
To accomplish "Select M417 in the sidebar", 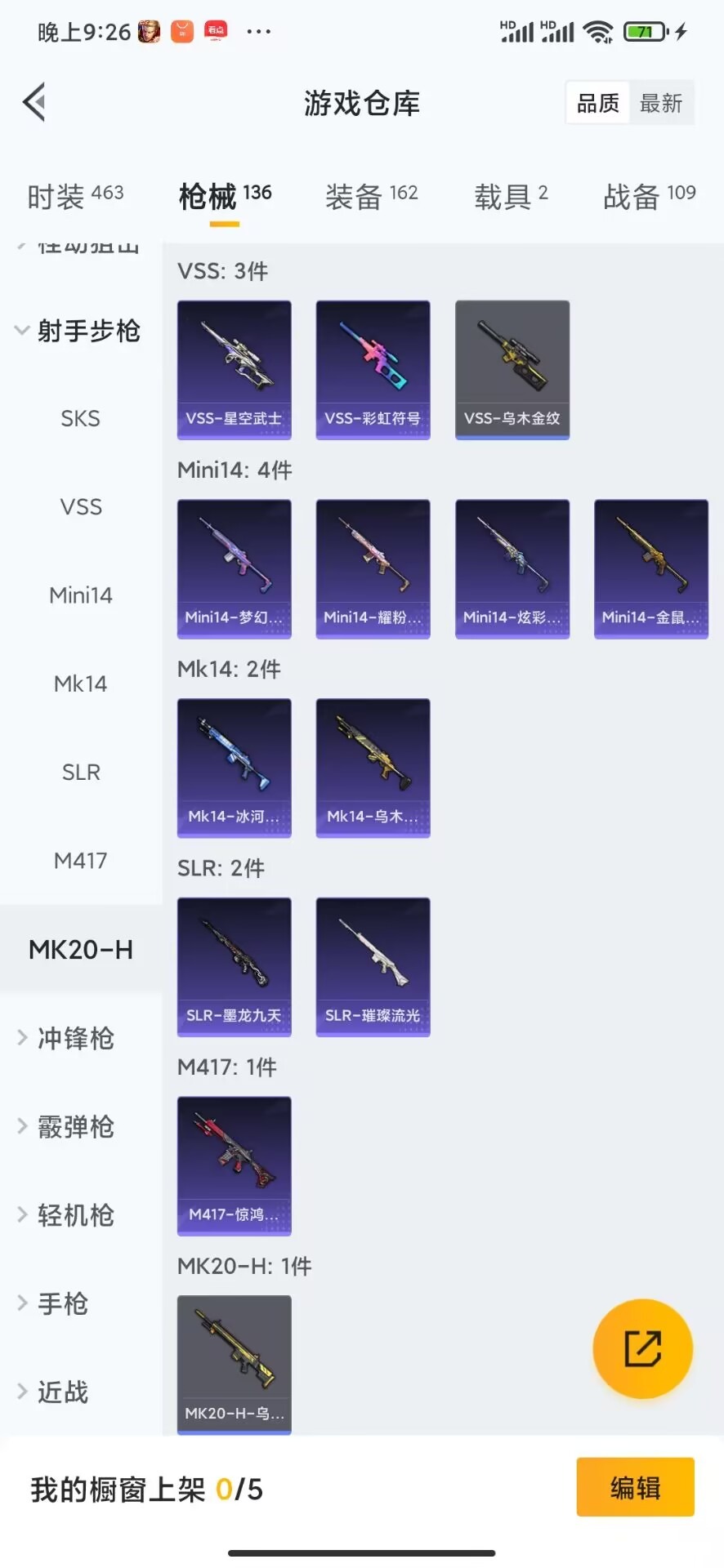I will tap(80, 861).
